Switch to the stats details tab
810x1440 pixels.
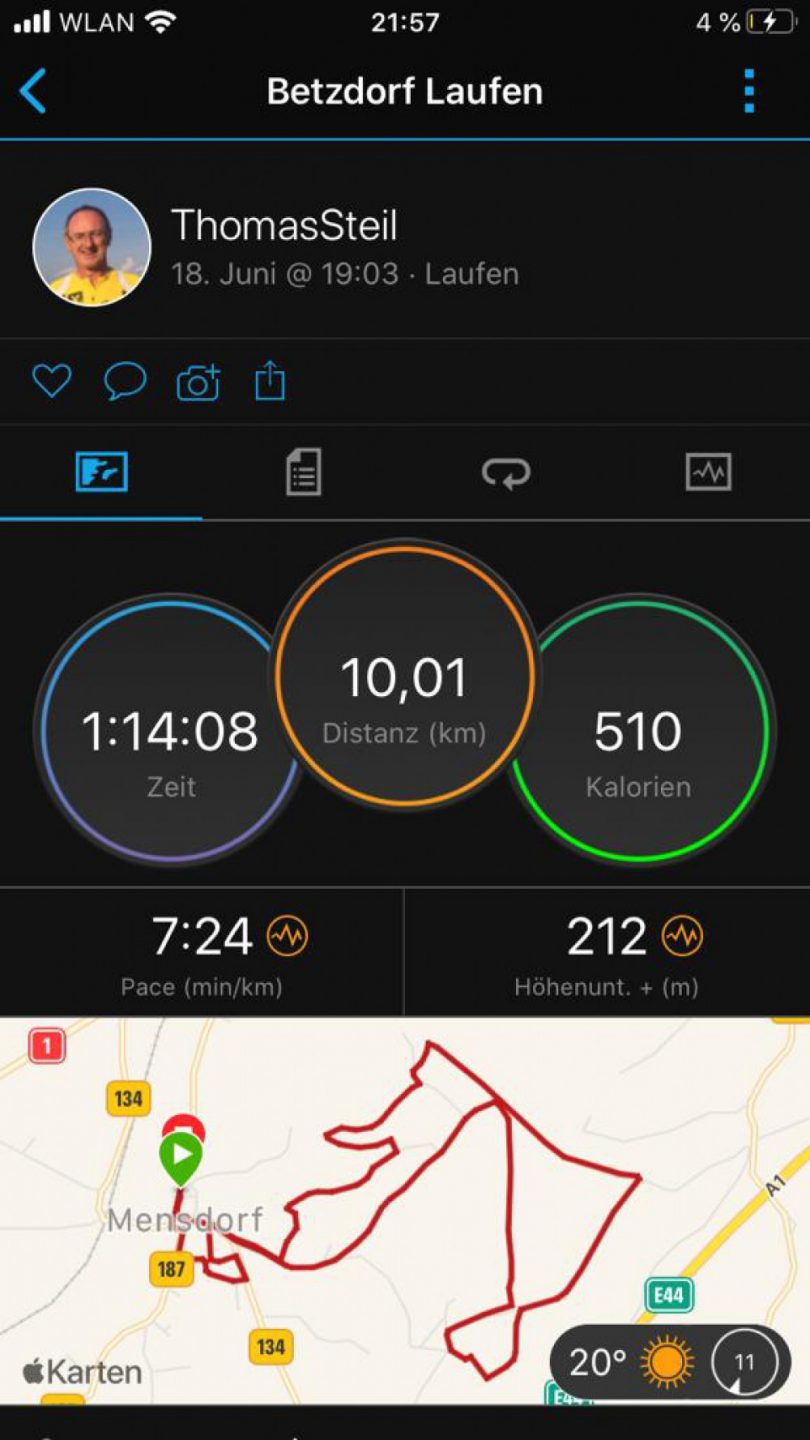(x=303, y=471)
